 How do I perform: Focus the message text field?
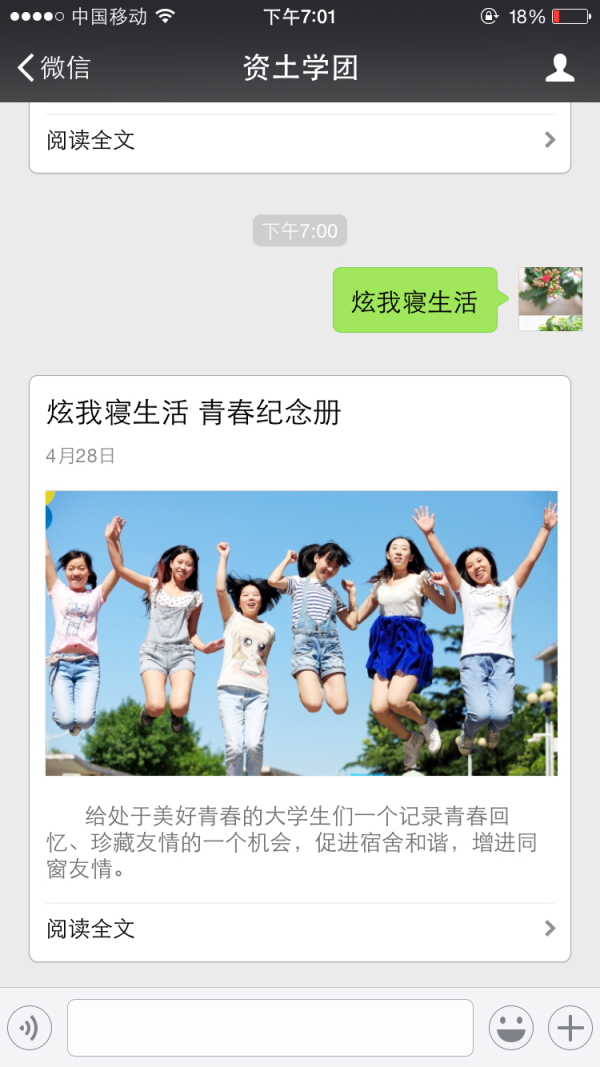[270, 1027]
